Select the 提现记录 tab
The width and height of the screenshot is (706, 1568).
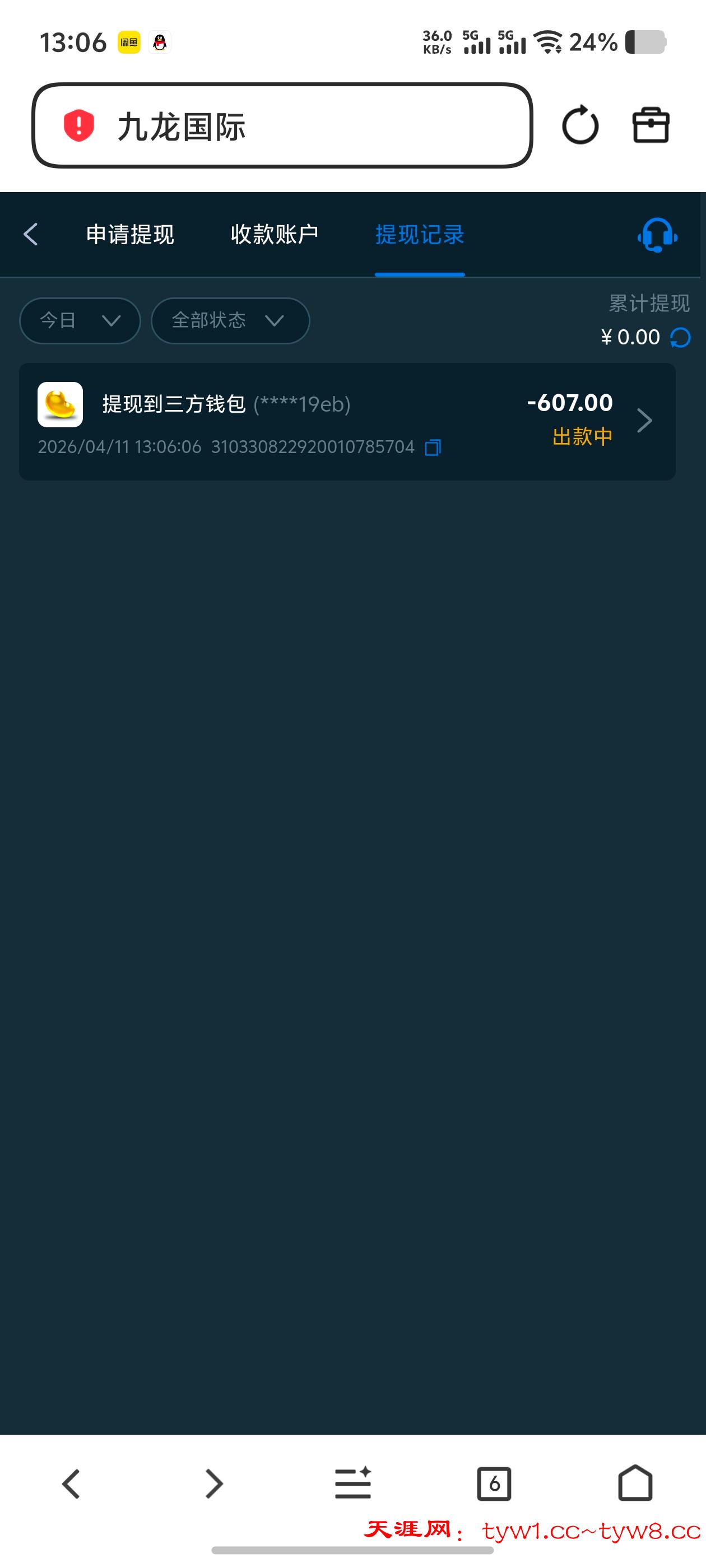[x=419, y=234]
